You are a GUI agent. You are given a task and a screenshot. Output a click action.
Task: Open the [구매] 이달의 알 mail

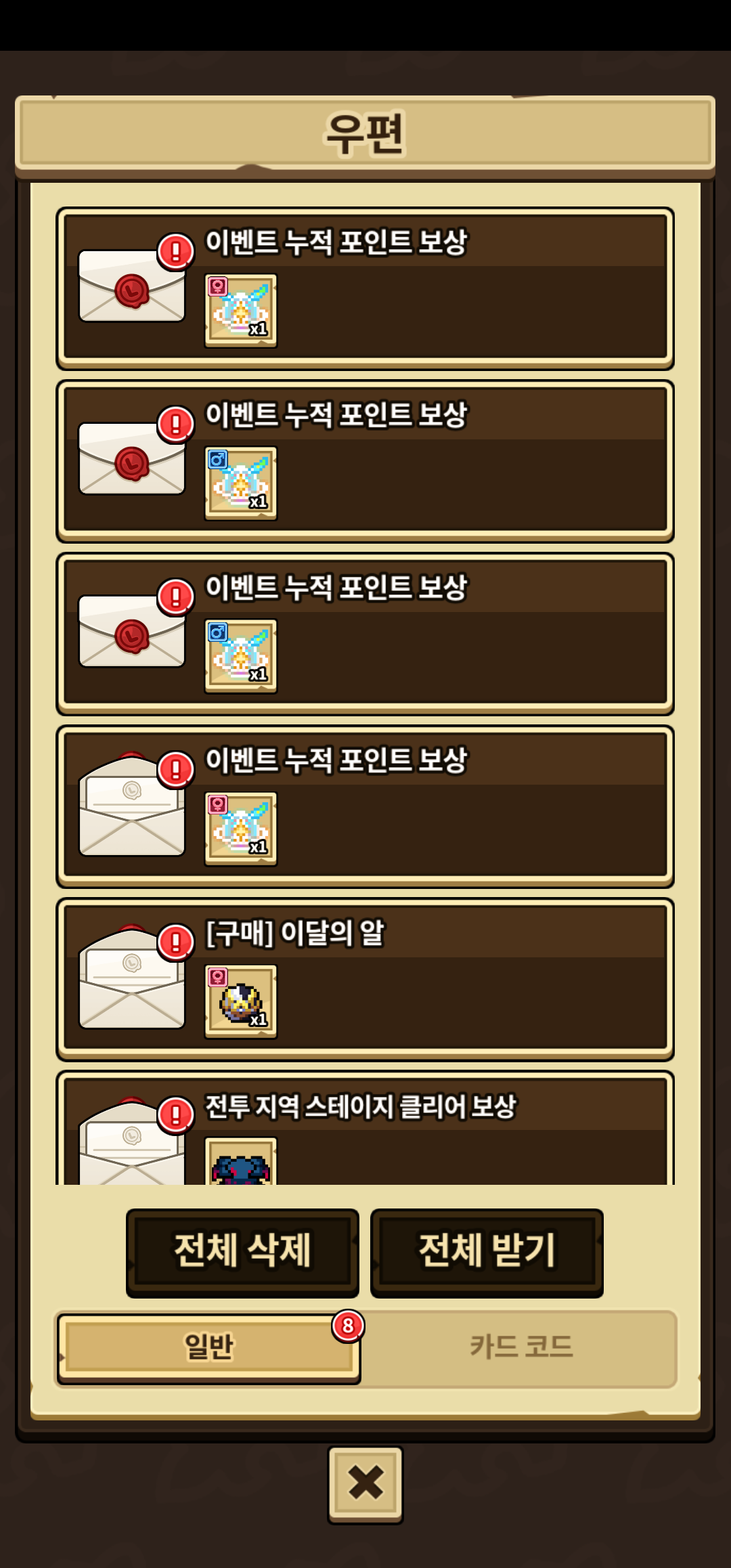365,979
